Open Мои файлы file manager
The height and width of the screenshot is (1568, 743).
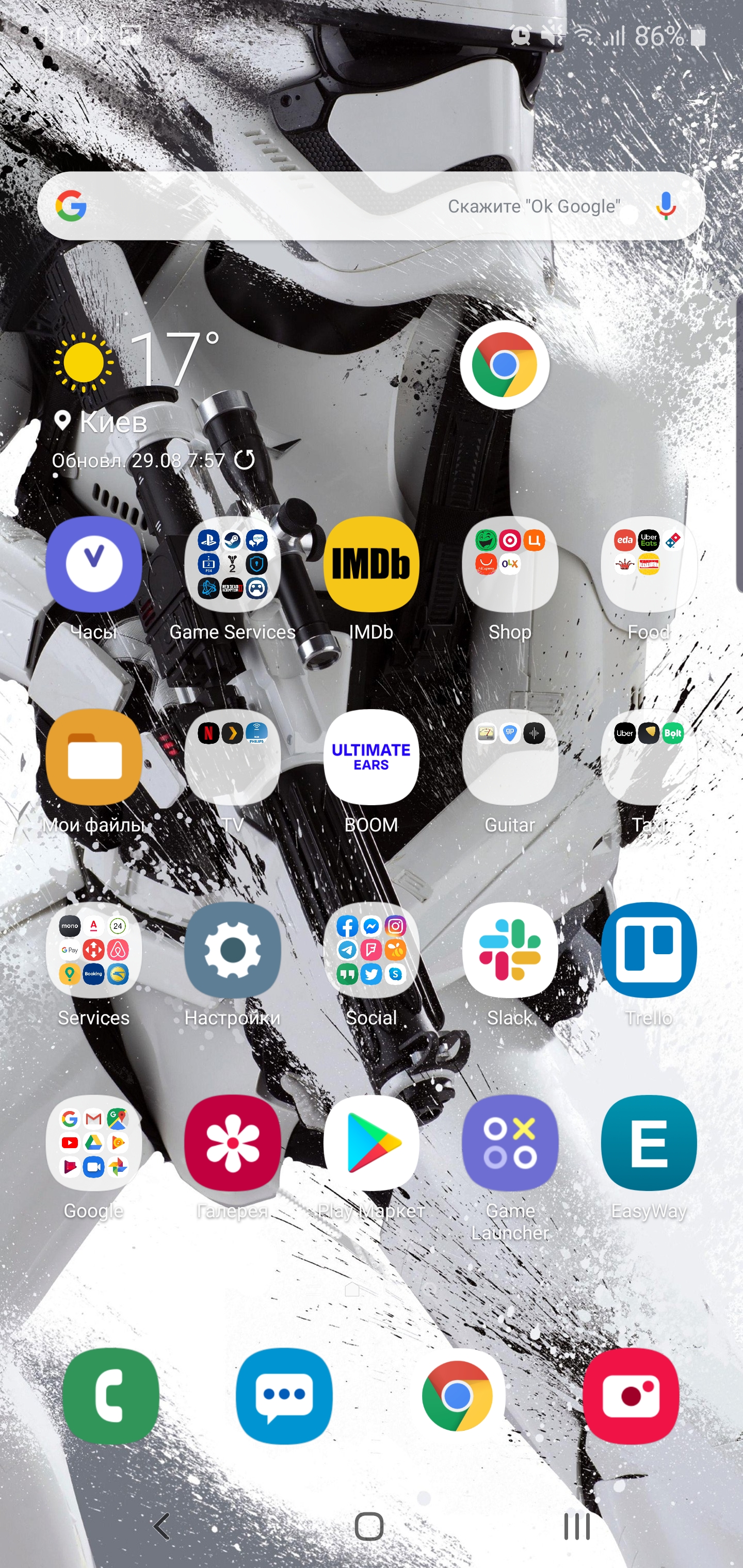click(x=94, y=757)
